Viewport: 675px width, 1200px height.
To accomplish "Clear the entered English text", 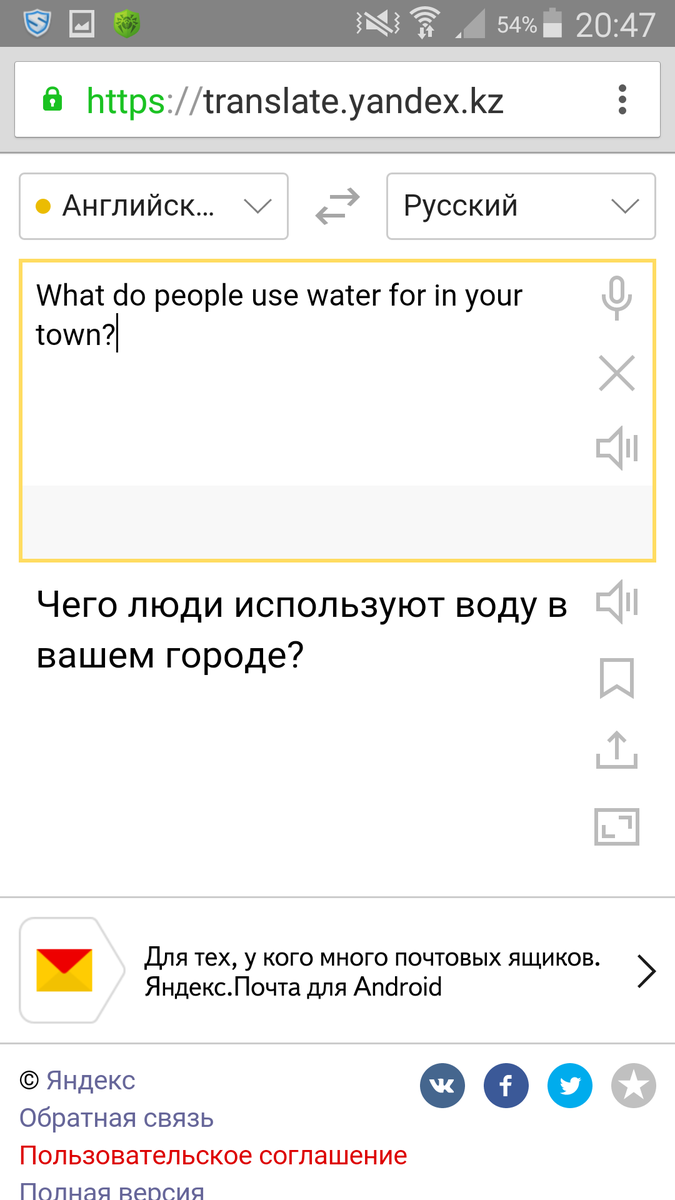I will [617, 374].
